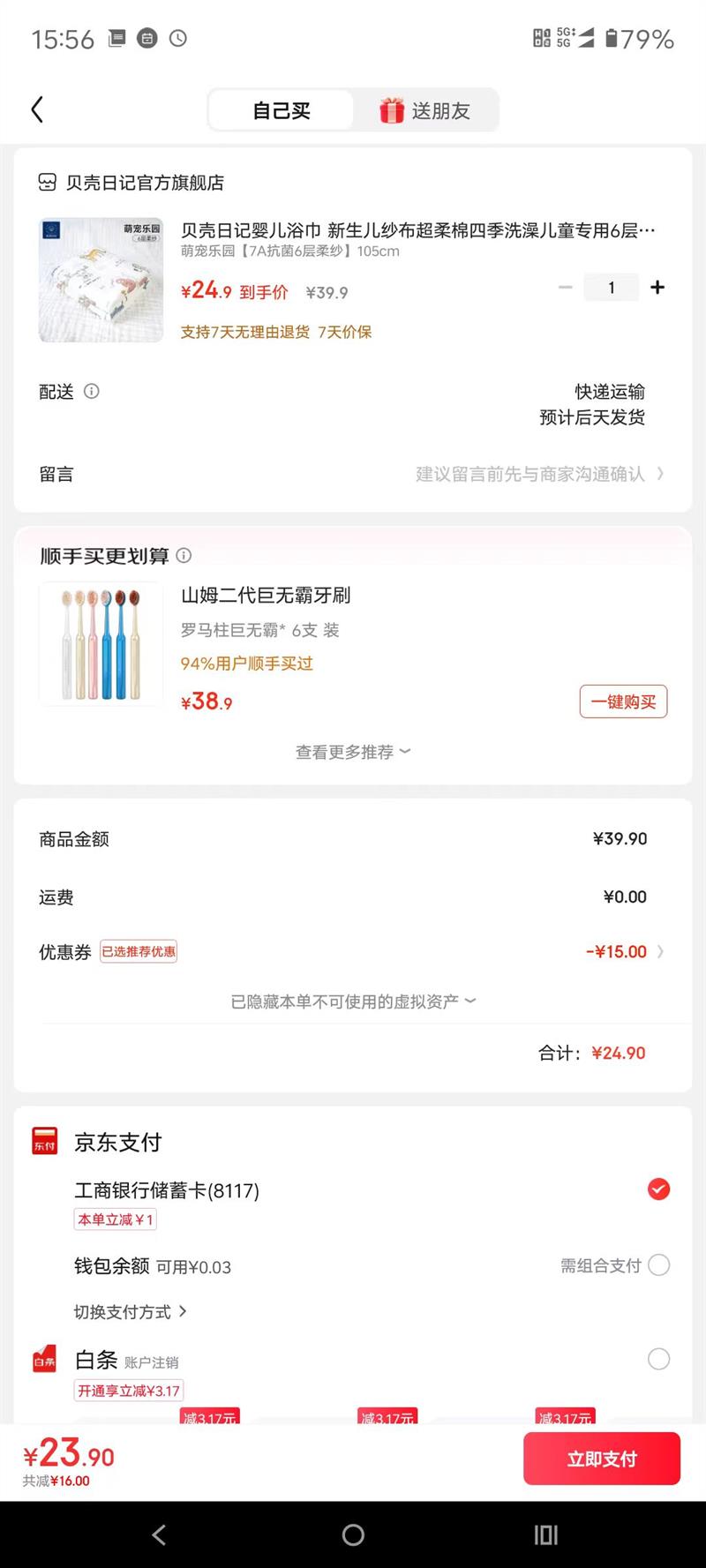Select the 自己买 tab

282,110
